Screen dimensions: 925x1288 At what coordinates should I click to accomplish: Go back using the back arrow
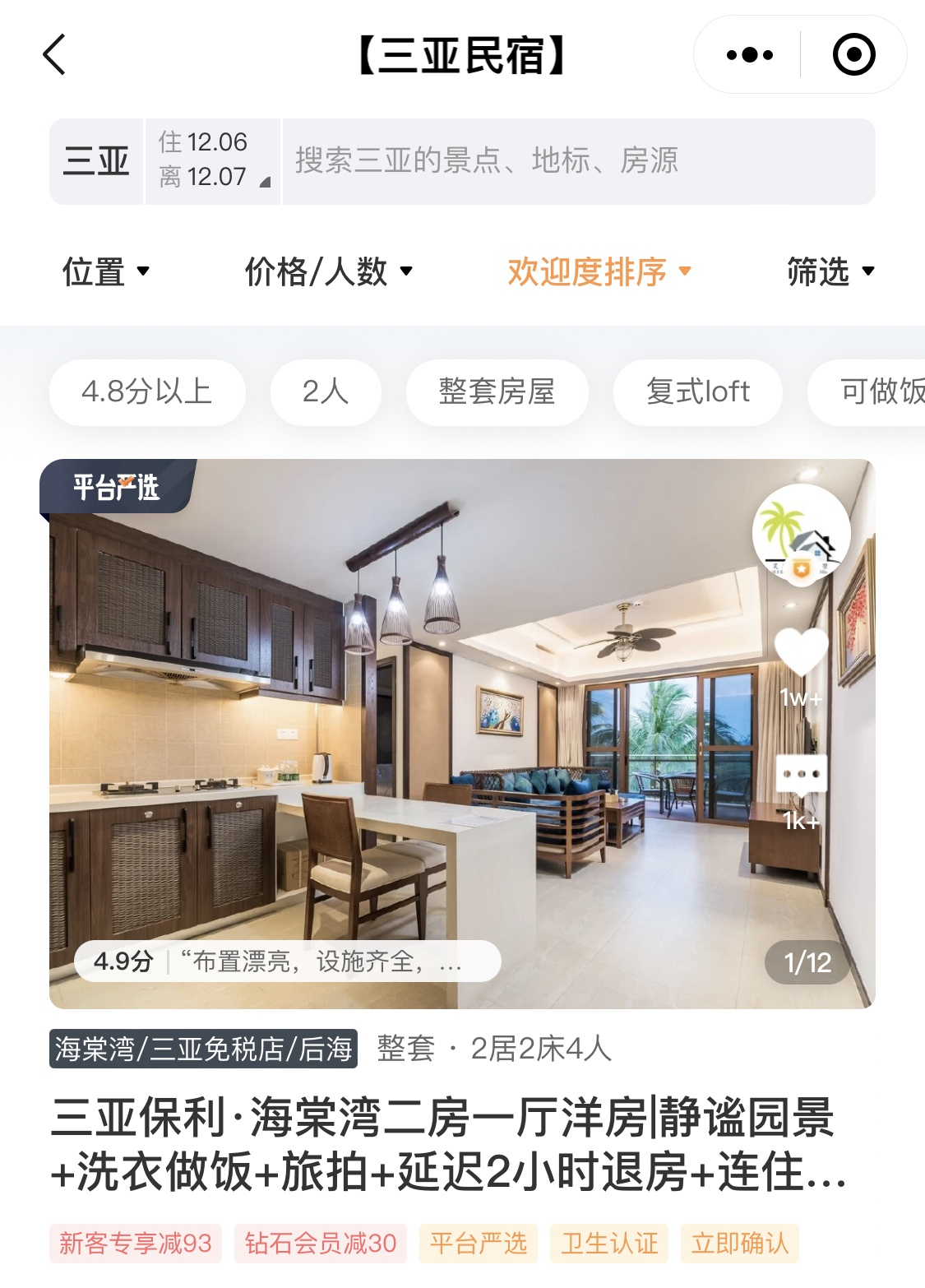click(54, 55)
